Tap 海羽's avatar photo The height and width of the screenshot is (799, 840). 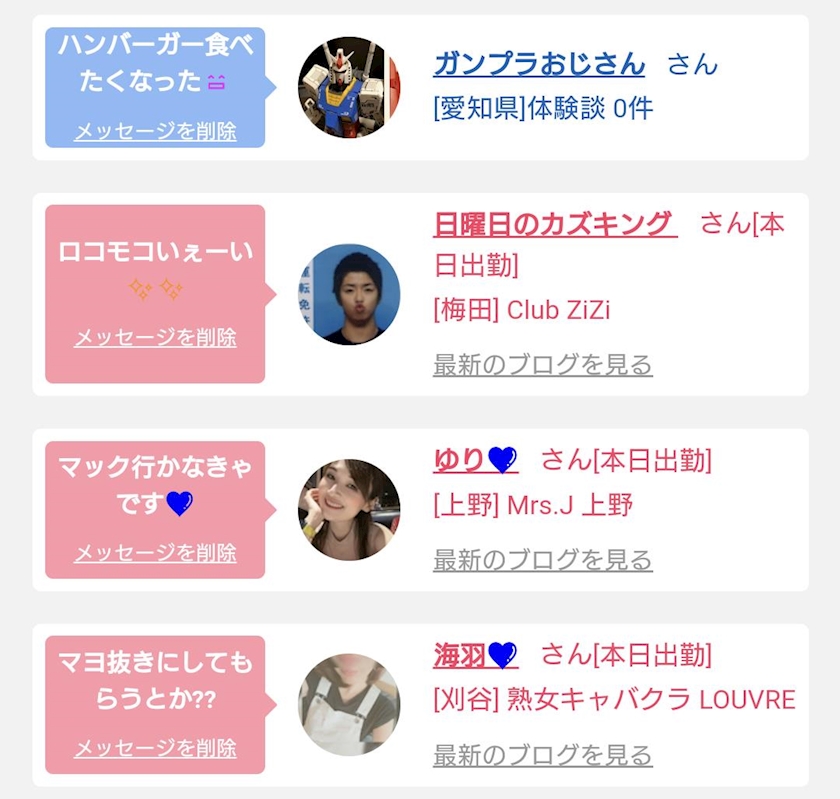348,705
